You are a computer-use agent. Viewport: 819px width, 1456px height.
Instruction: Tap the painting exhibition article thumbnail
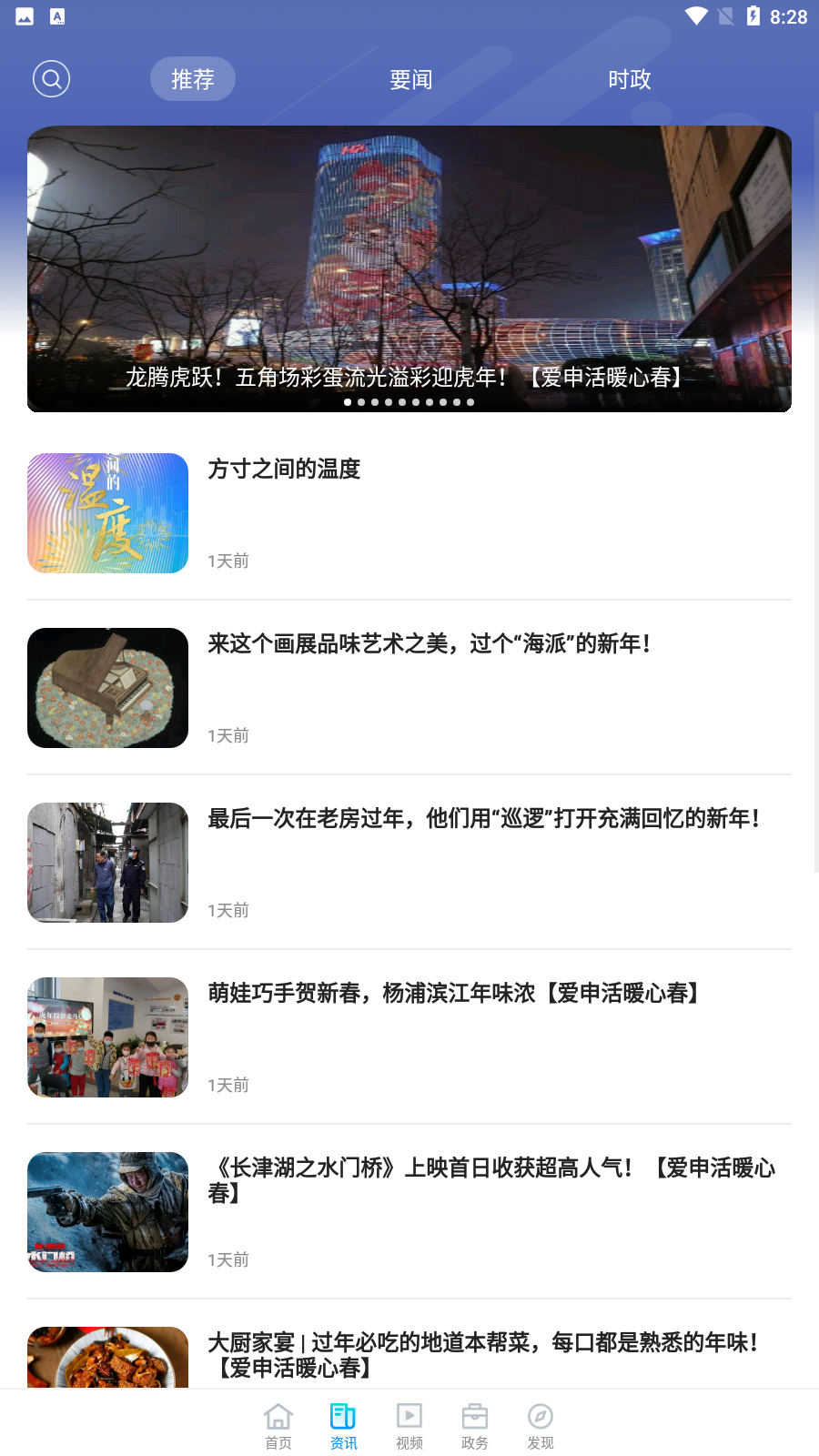pos(107,687)
